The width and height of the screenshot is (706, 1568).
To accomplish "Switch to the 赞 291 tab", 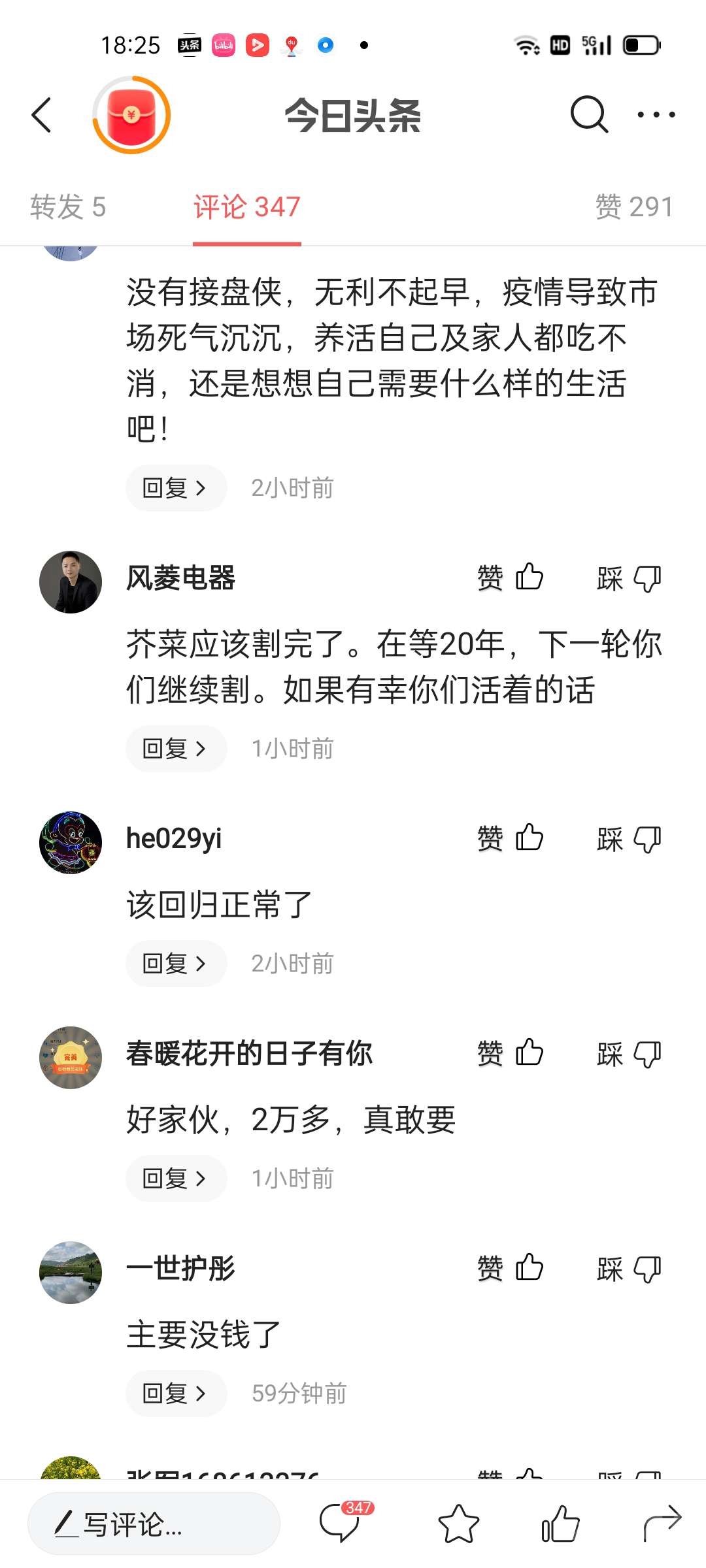I will 633,207.
